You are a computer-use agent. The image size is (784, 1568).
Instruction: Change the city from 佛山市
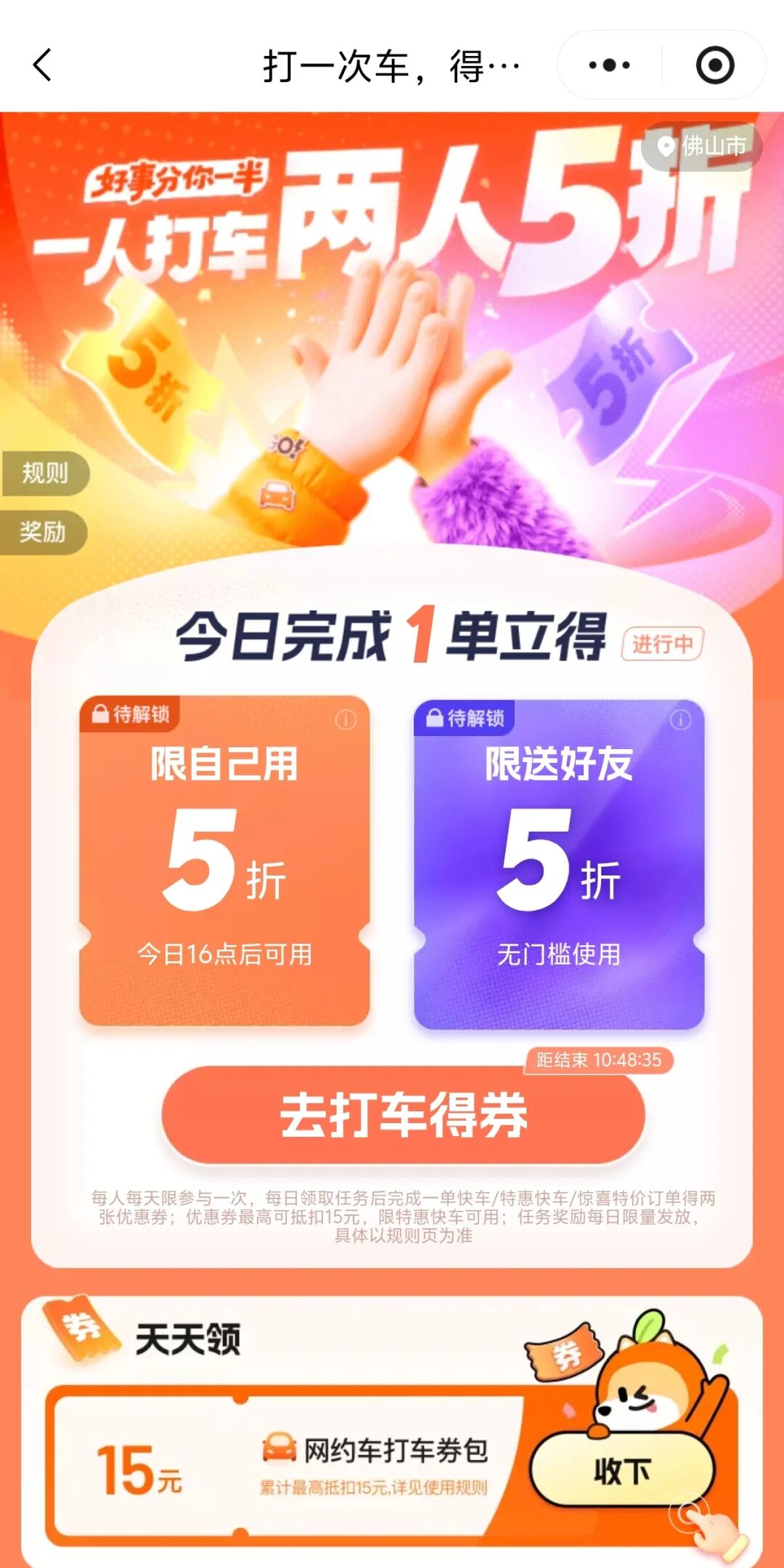[x=701, y=146]
